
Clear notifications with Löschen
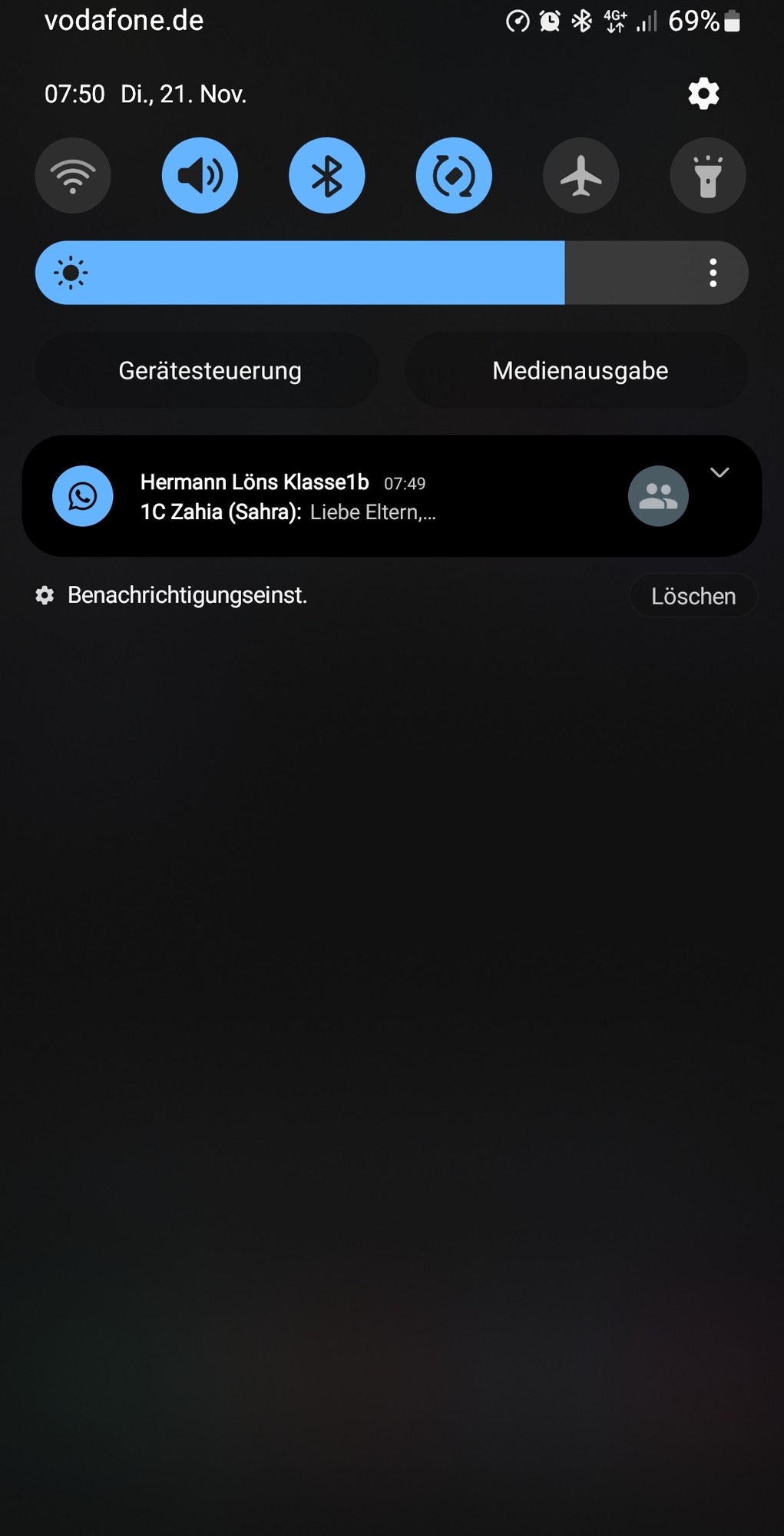(693, 596)
